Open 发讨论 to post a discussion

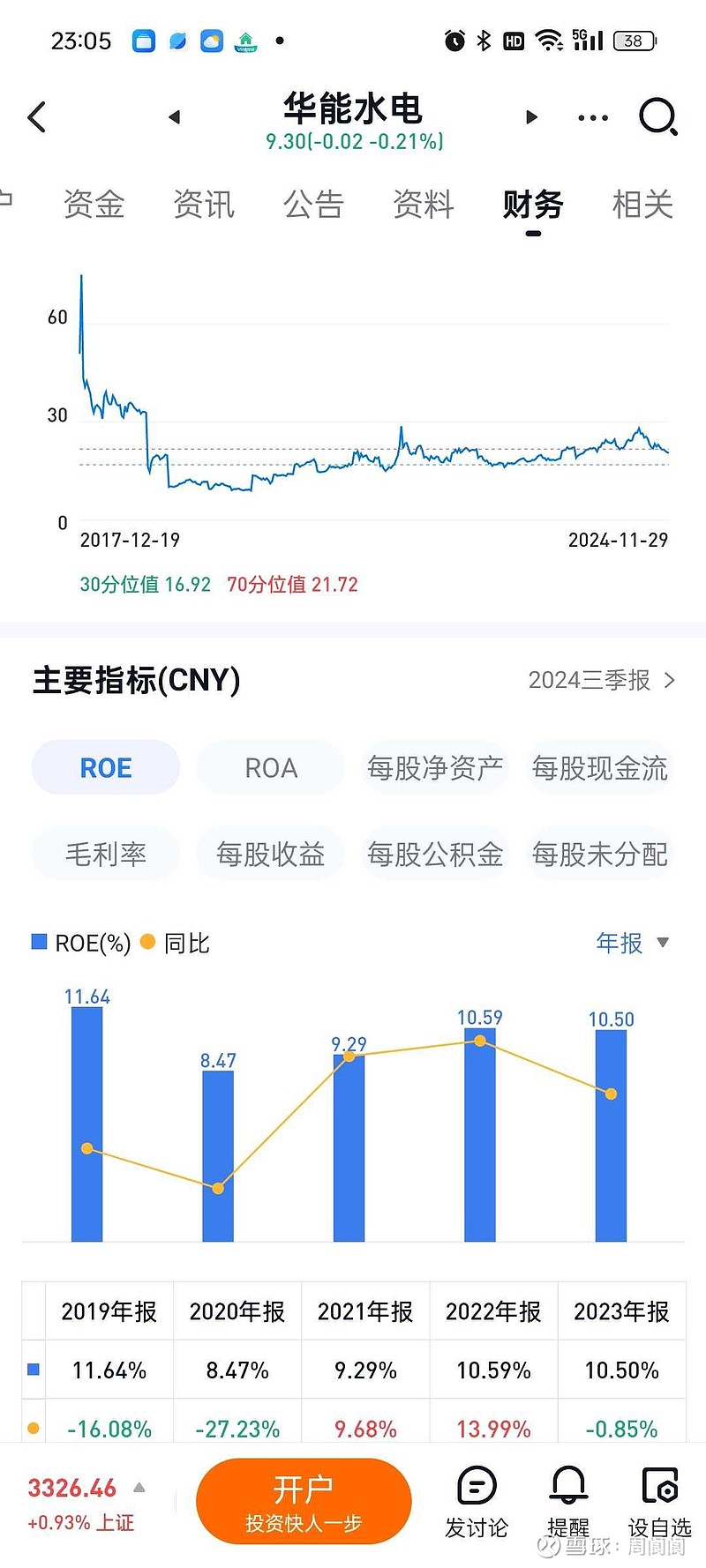click(477, 1503)
